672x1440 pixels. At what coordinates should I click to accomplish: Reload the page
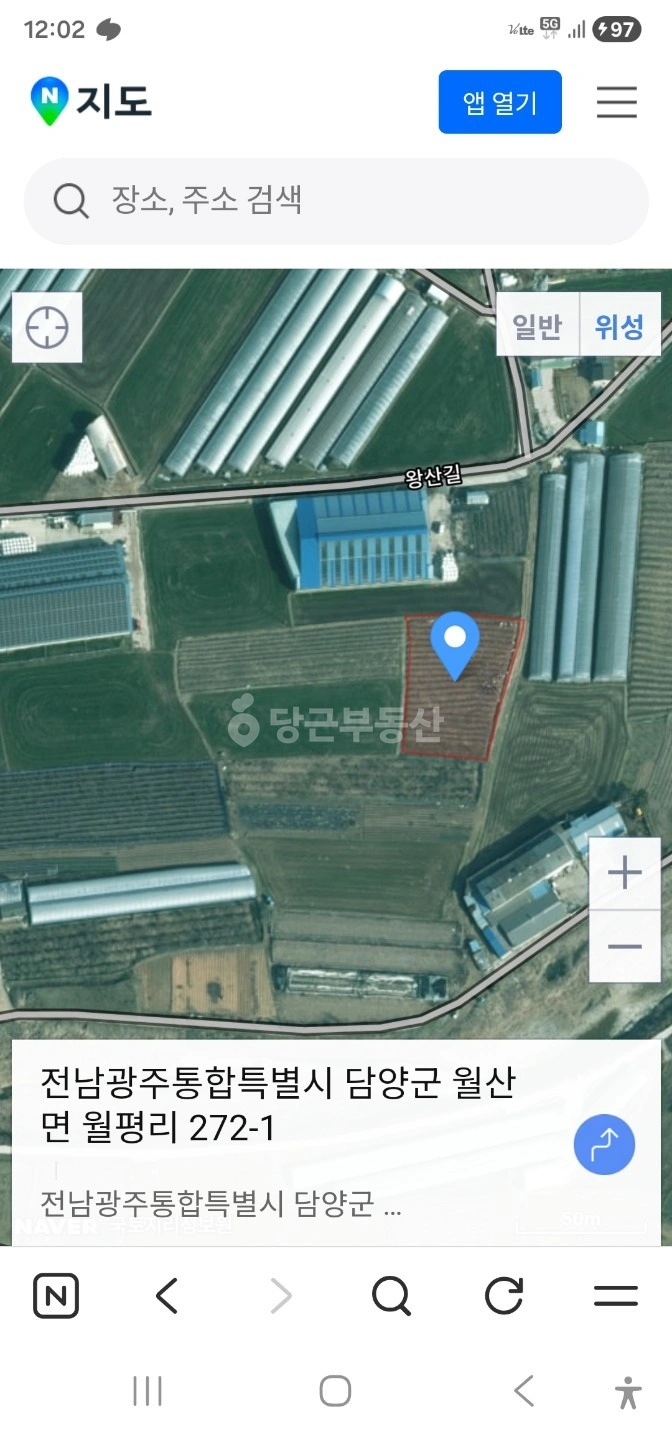click(x=504, y=1297)
